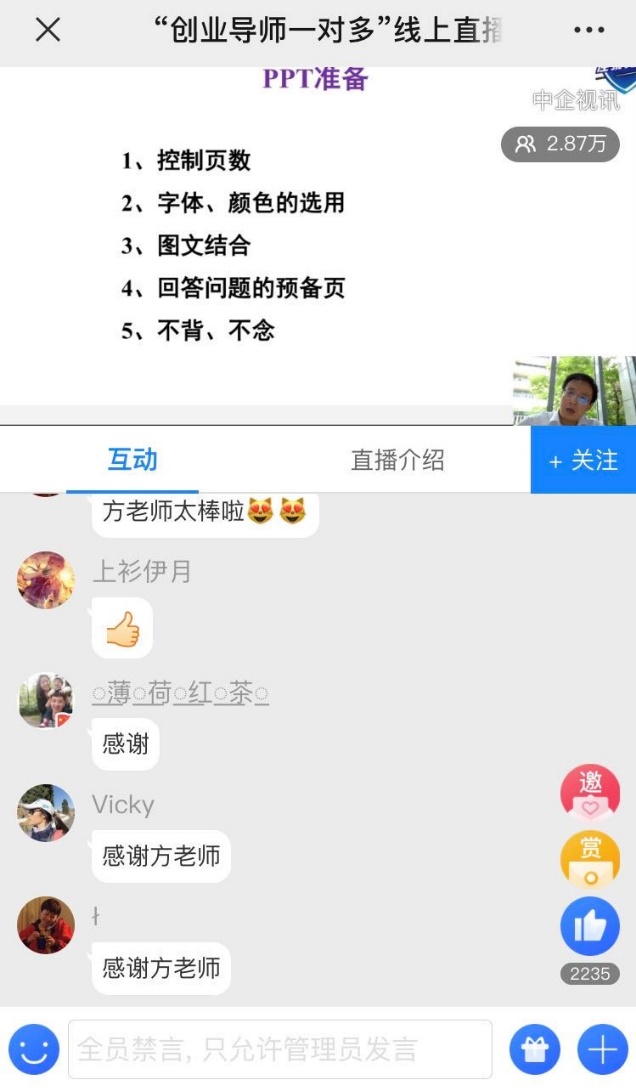Open the emoji smiley picker
The image size is (636, 1091).
[34, 1049]
